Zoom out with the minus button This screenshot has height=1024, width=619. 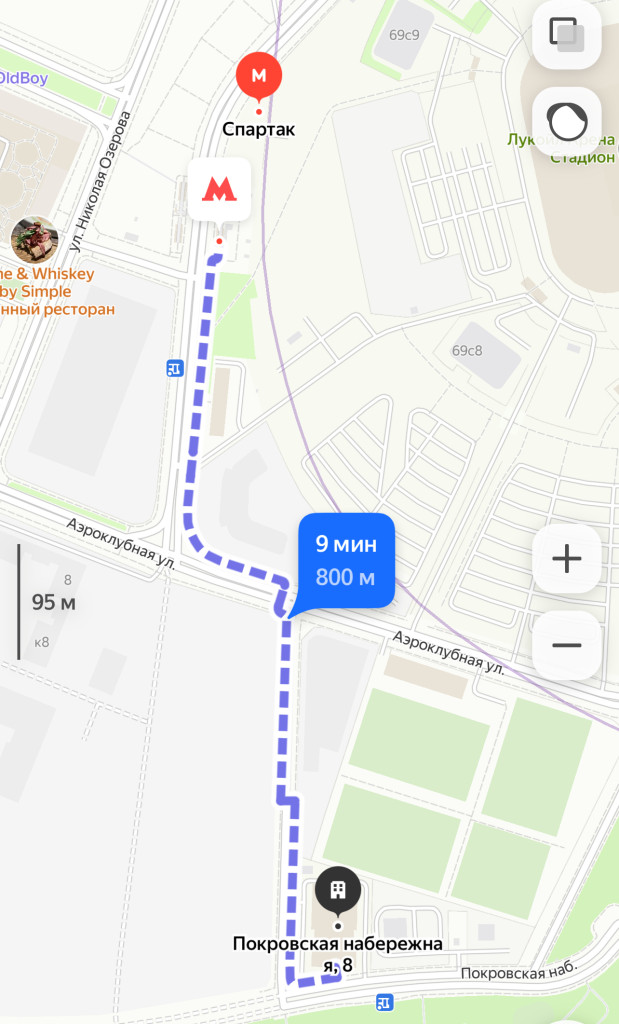[x=566, y=645]
